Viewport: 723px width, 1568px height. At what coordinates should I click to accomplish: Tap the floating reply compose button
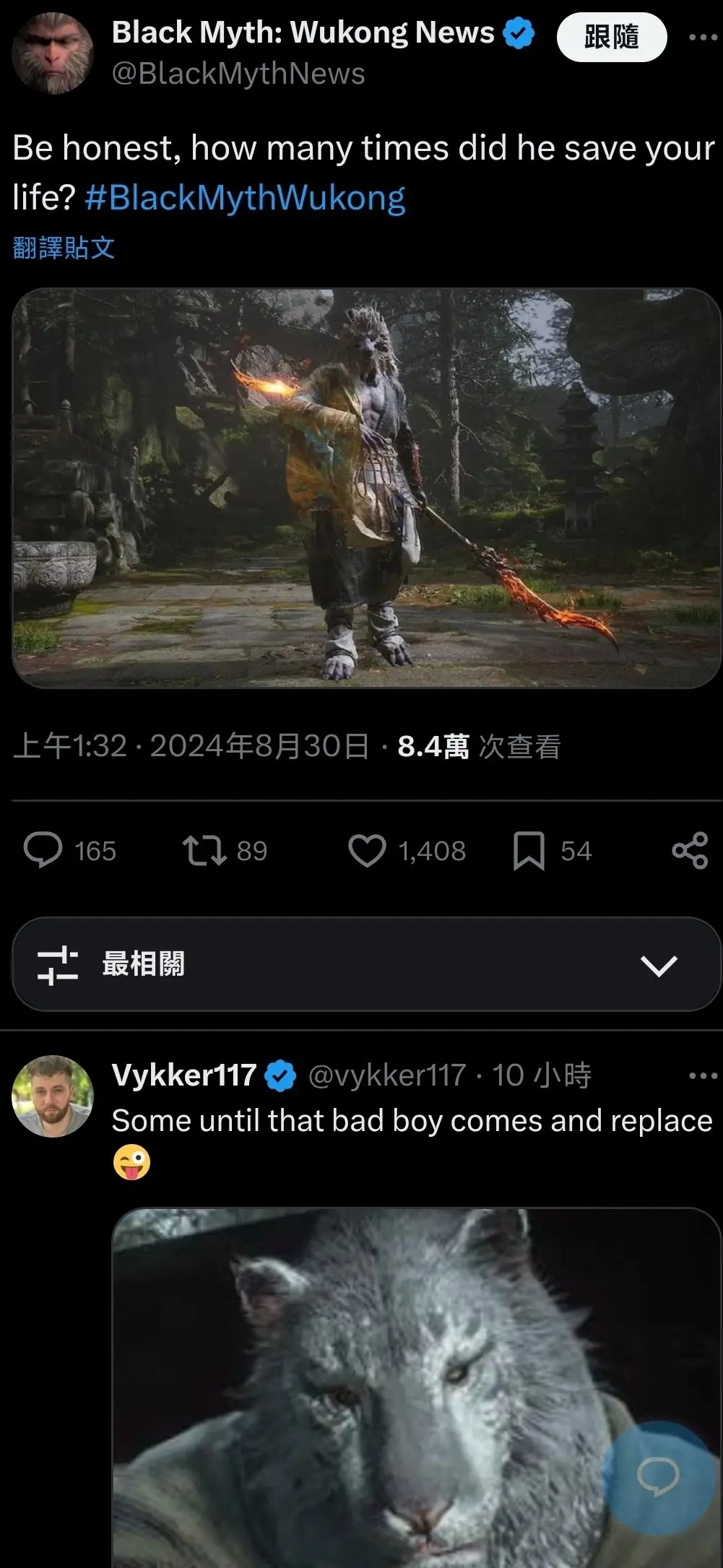pyautogui.click(x=658, y=1476)
